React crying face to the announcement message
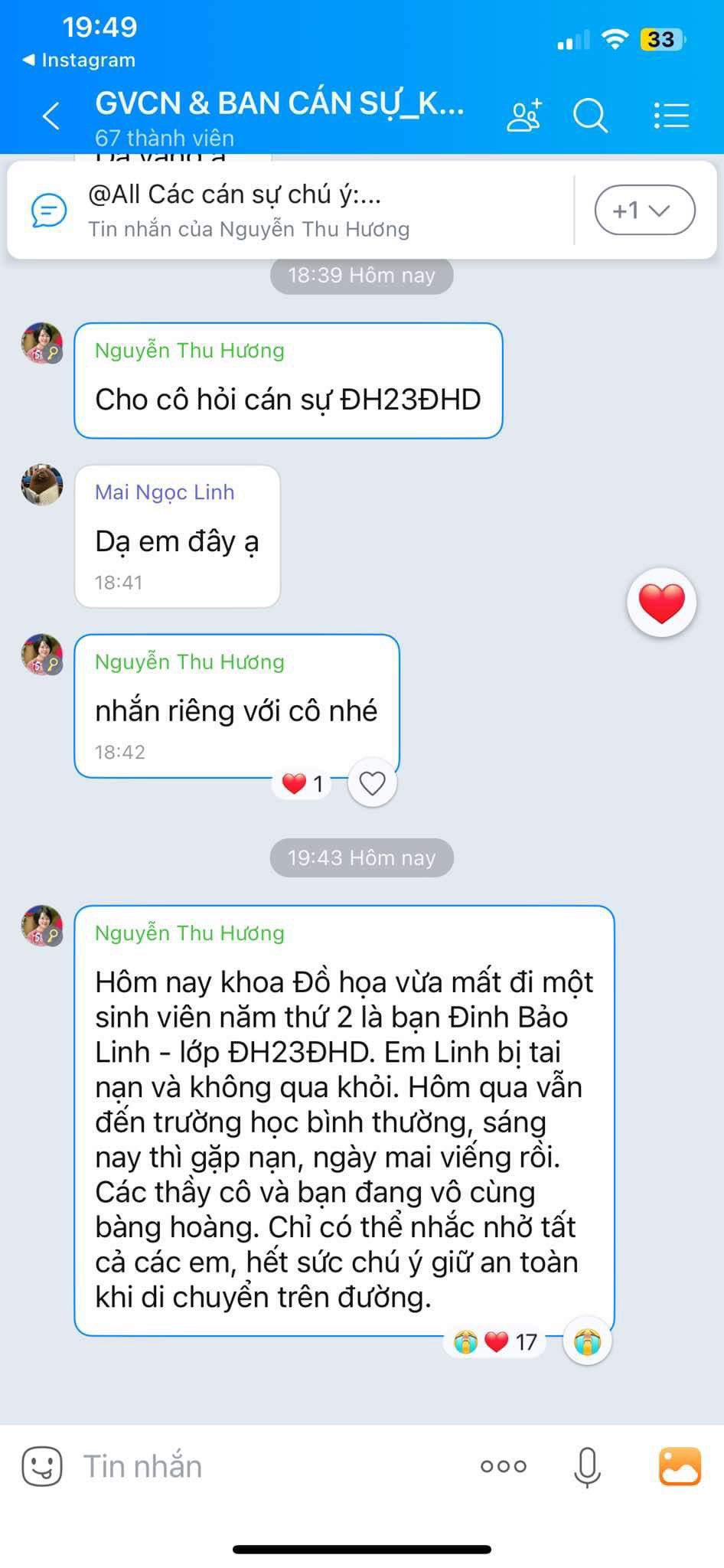The image size is (724, 1568). (x=587, y=1342)
